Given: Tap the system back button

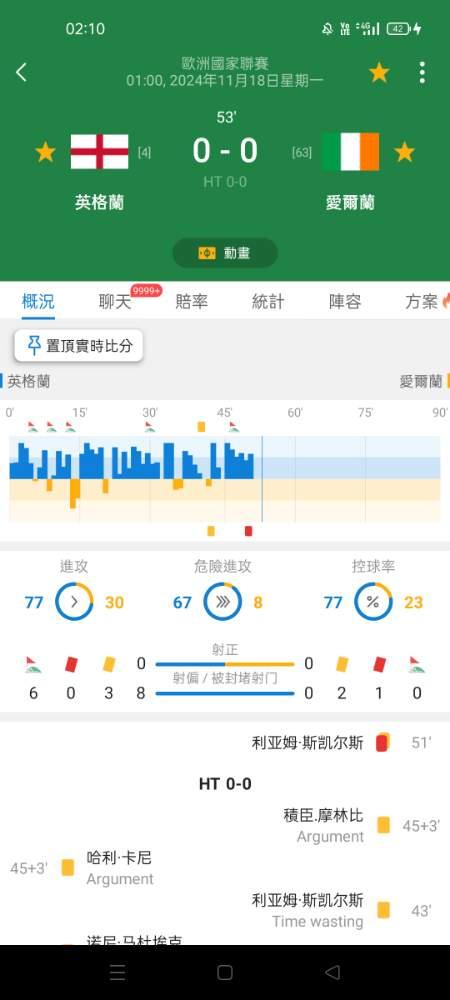Looking at the screenshot, I should pyautogui.click(x=332, y=972).
